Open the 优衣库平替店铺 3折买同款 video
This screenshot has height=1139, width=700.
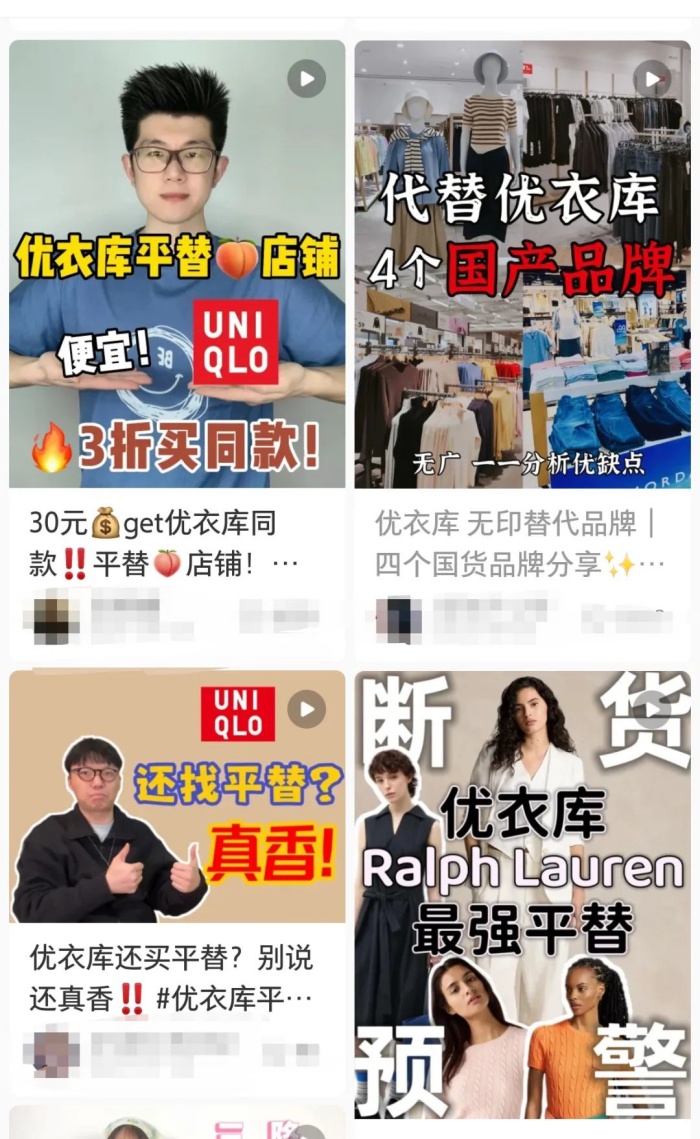pos(177,264)
